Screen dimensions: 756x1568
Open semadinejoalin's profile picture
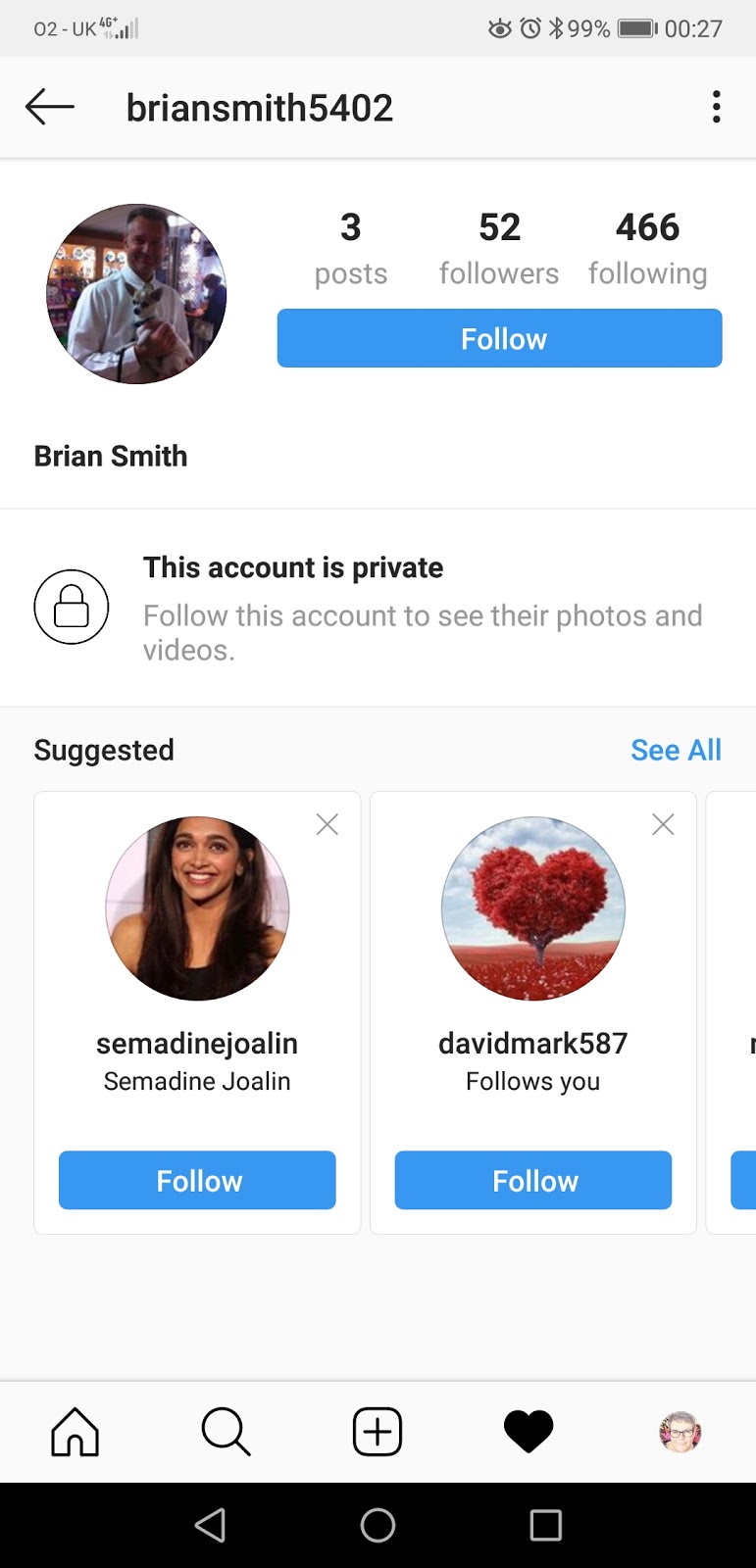pyautogui.click(x=197, y=908)
